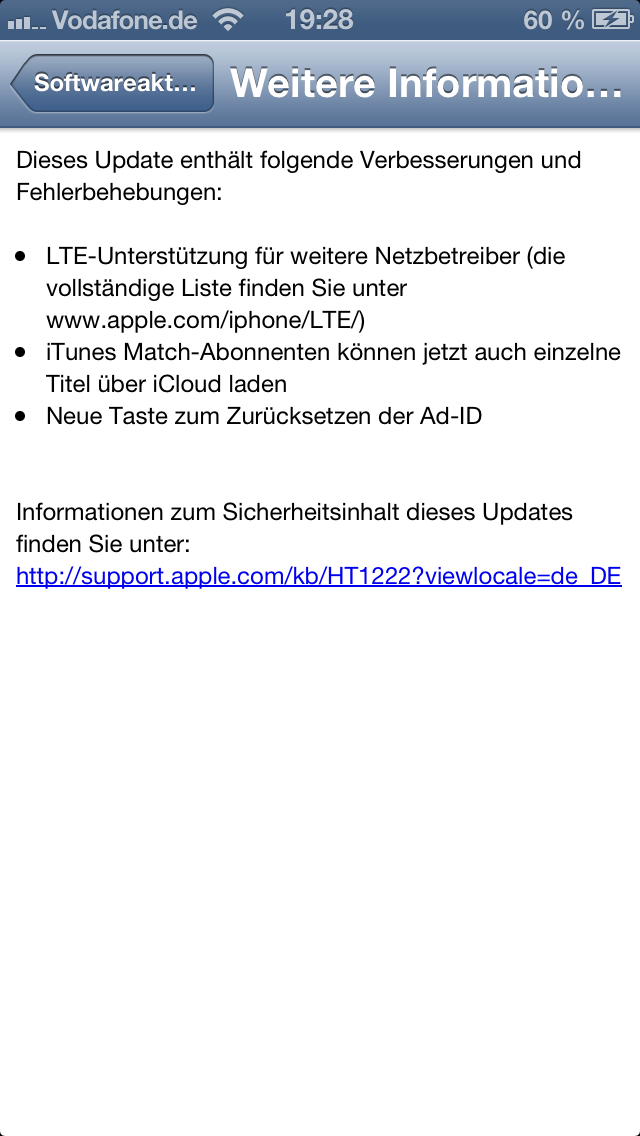Go back to Softwareaktualisierung
640x1136 pixels.
113,83
